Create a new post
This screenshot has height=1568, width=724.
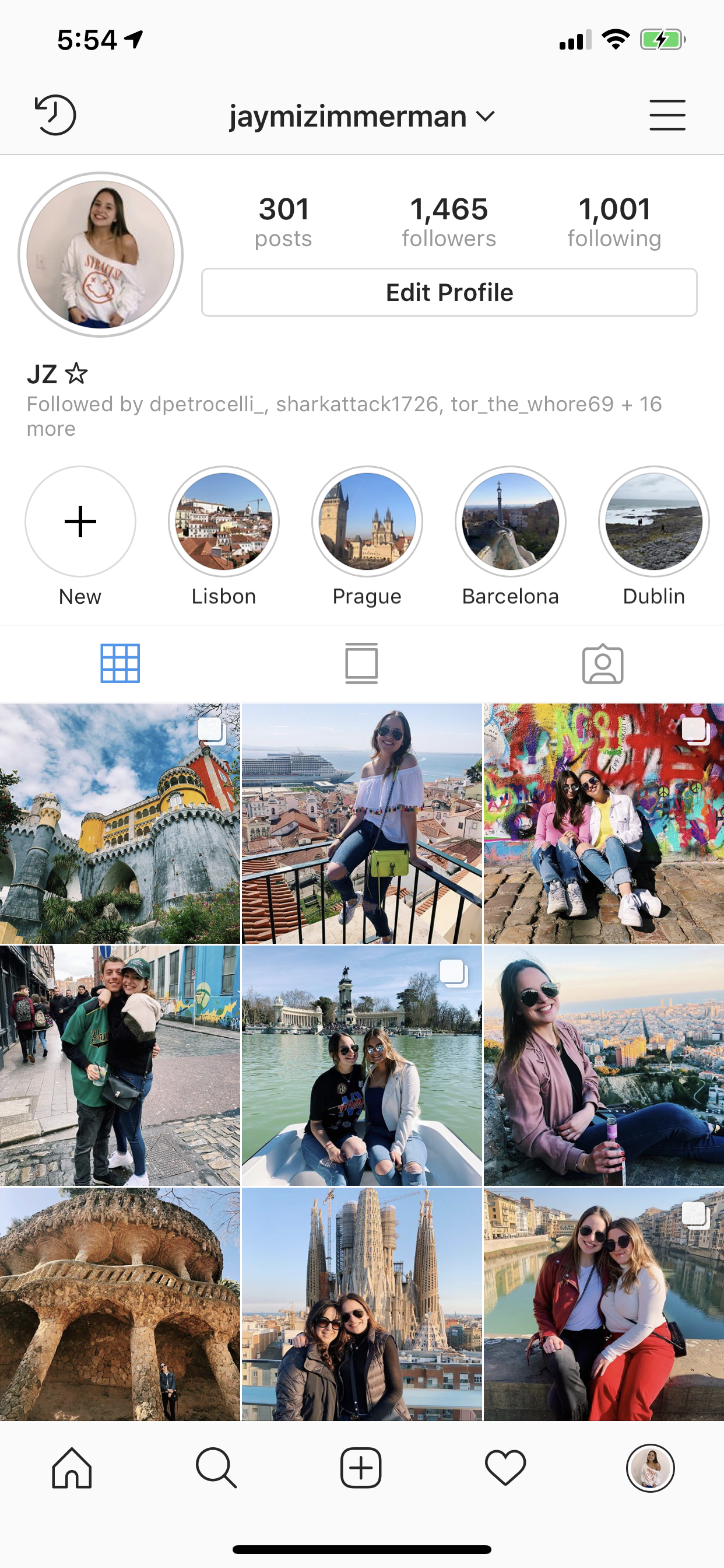pos(361,1468)
